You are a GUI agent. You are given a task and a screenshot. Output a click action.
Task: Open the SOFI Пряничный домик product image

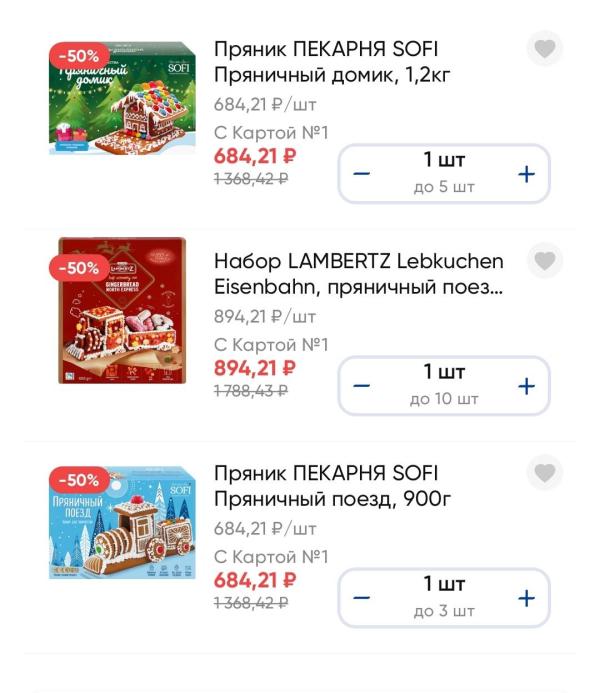click(122, 99)
